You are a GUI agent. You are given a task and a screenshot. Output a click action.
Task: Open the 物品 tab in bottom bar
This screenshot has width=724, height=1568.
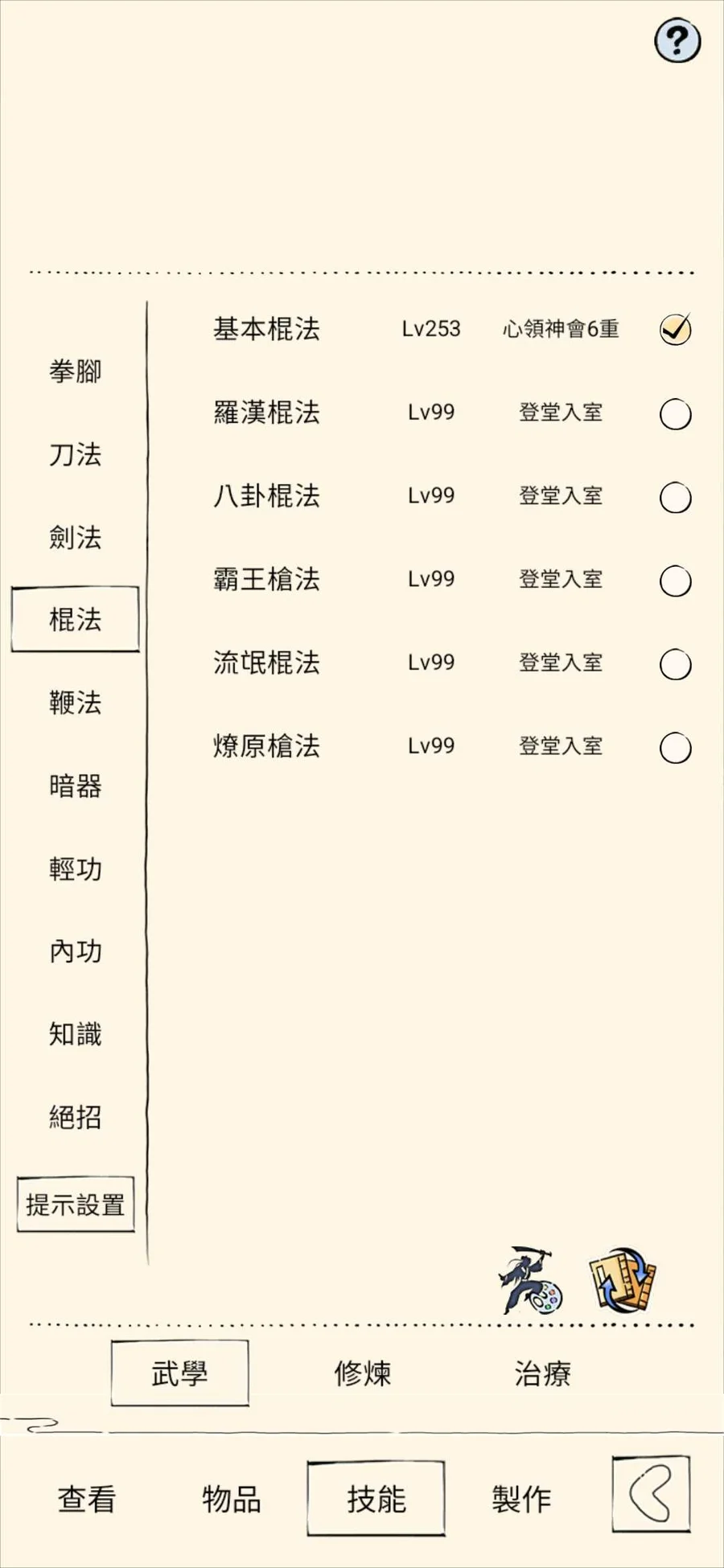[232, 1499]
